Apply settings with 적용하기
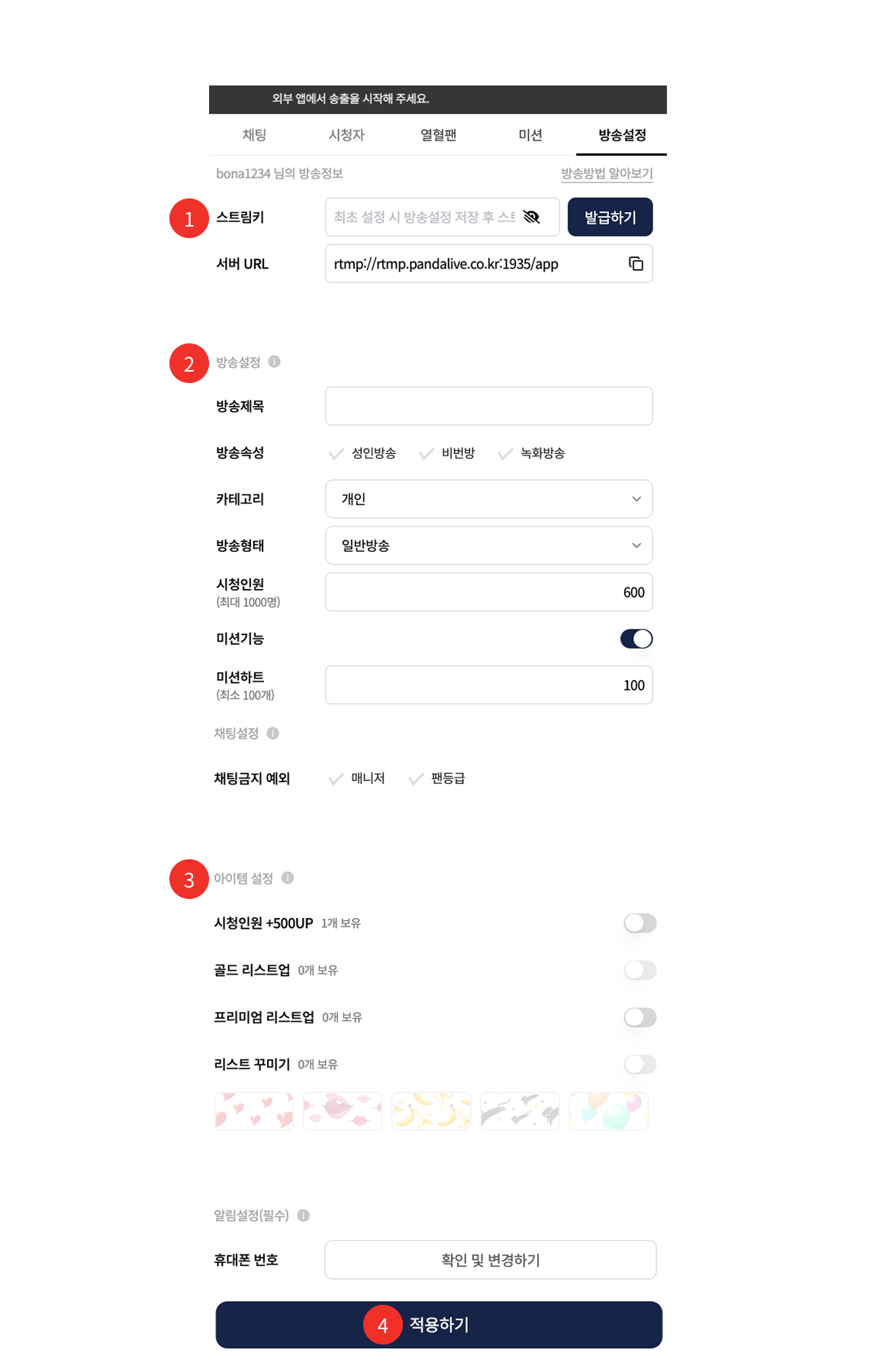Image resolution: width=876 pixels, height=1372 pixels. pos(439,1325)
